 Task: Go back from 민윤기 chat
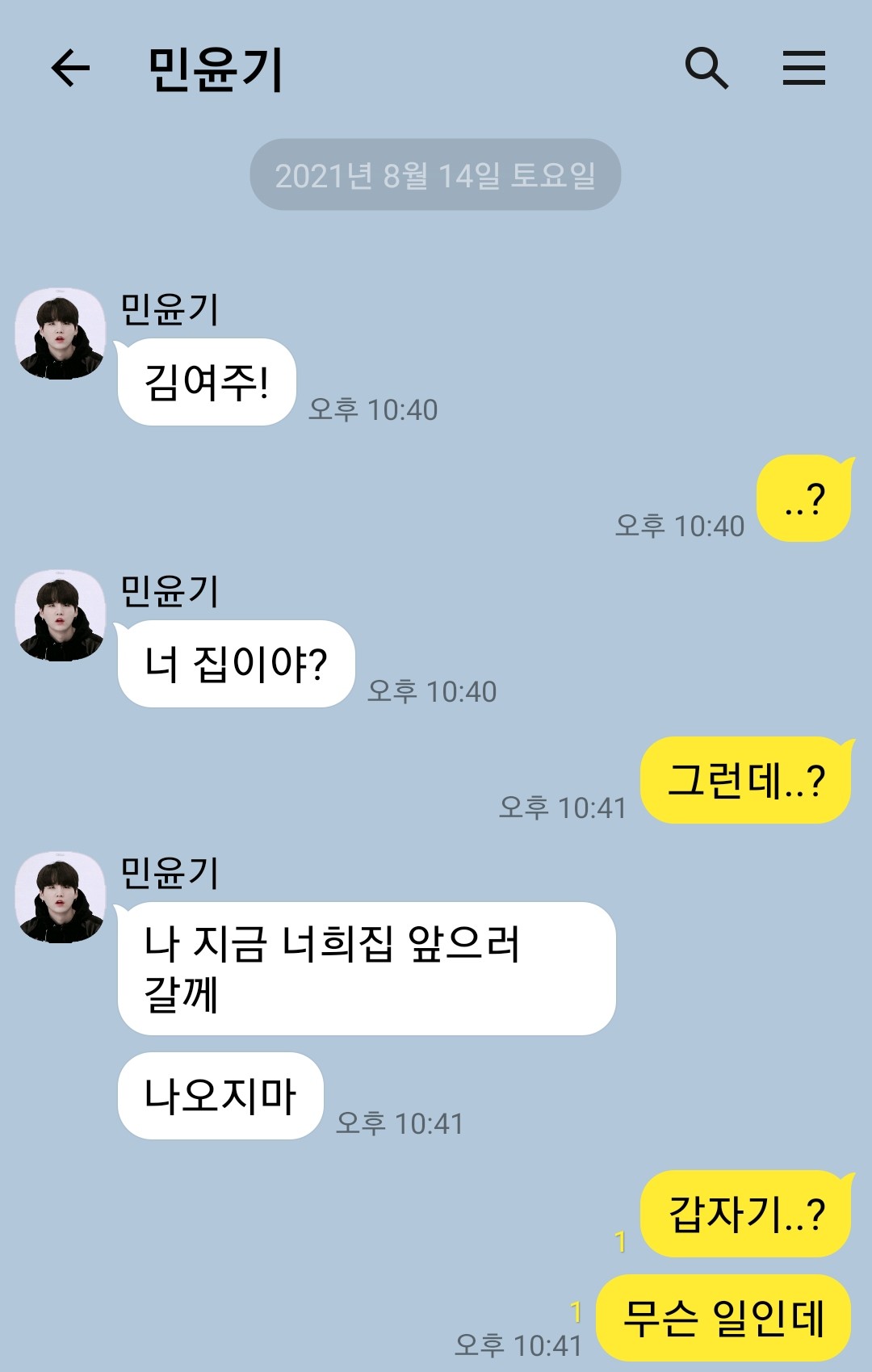click(x=70, y=67)
